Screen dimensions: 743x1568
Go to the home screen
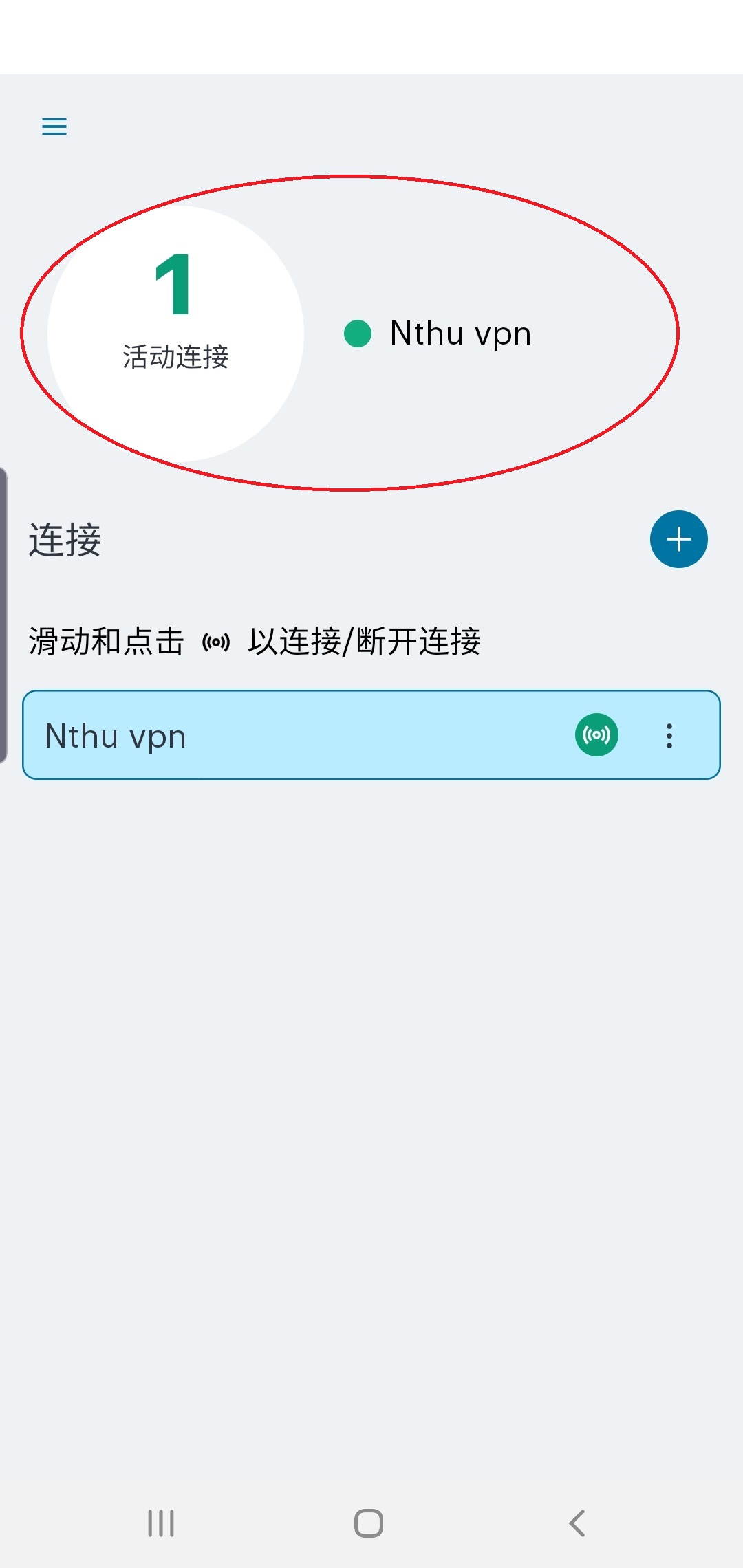coord(369,1523)
